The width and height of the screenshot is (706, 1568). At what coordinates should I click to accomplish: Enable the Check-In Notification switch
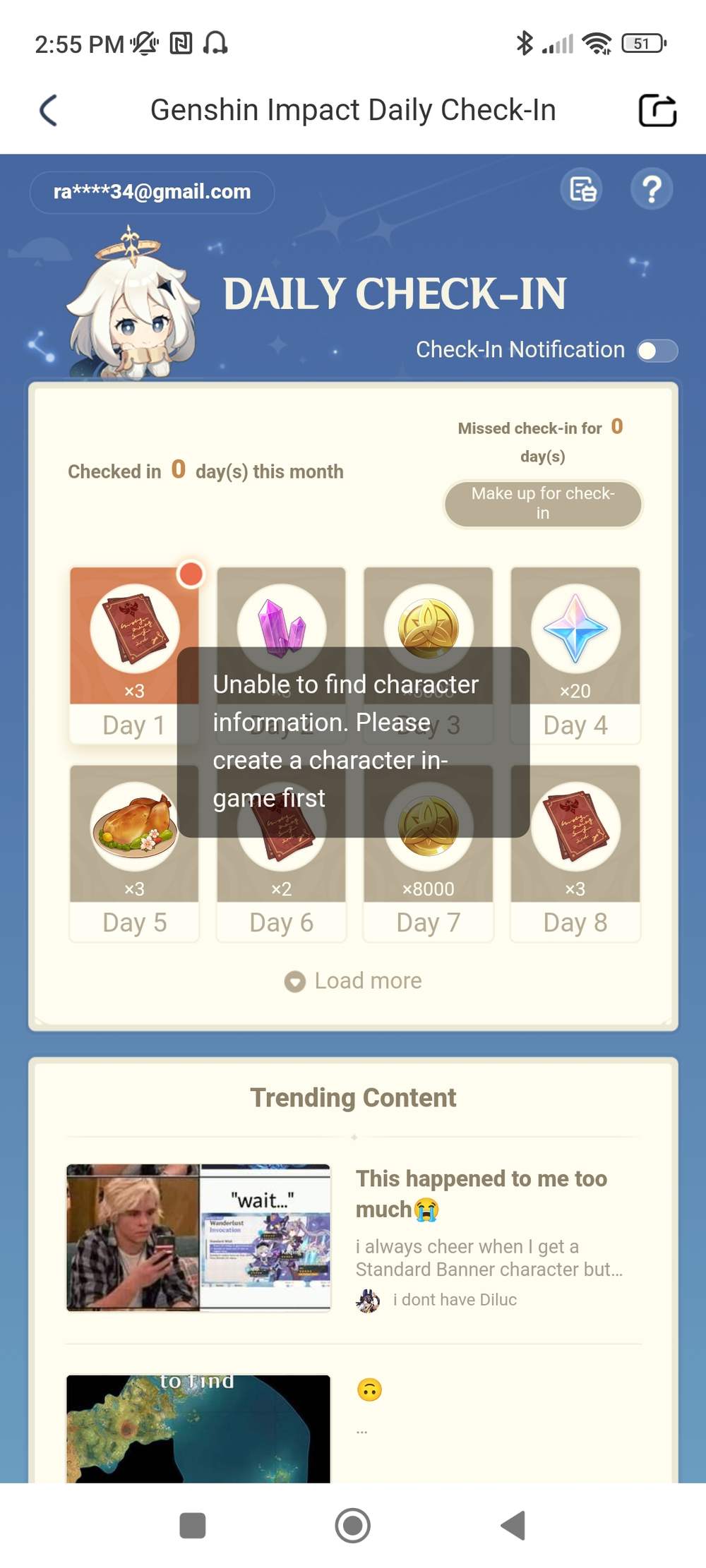click(657, 351)
